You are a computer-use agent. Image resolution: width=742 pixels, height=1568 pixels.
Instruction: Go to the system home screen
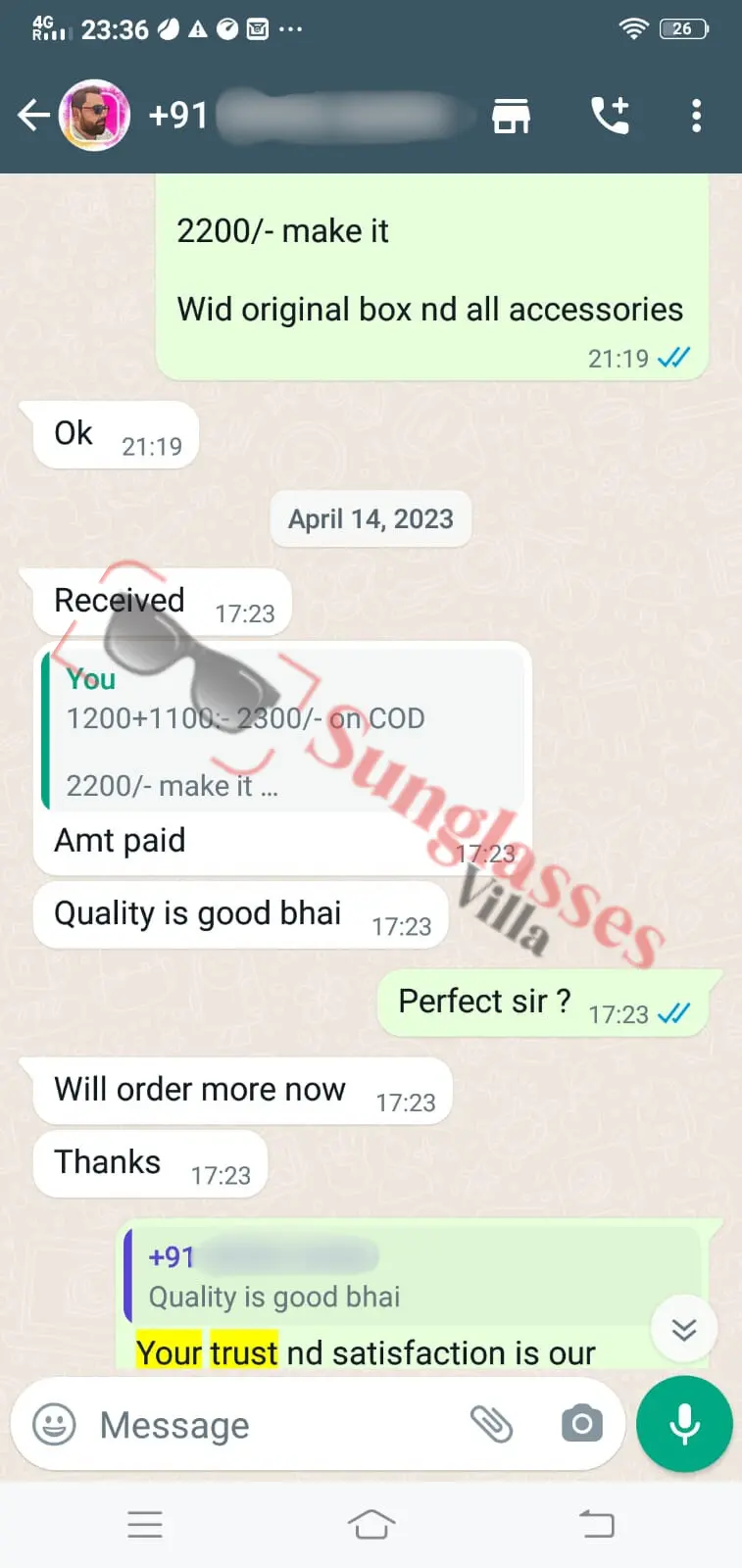tap(371, 1525)
